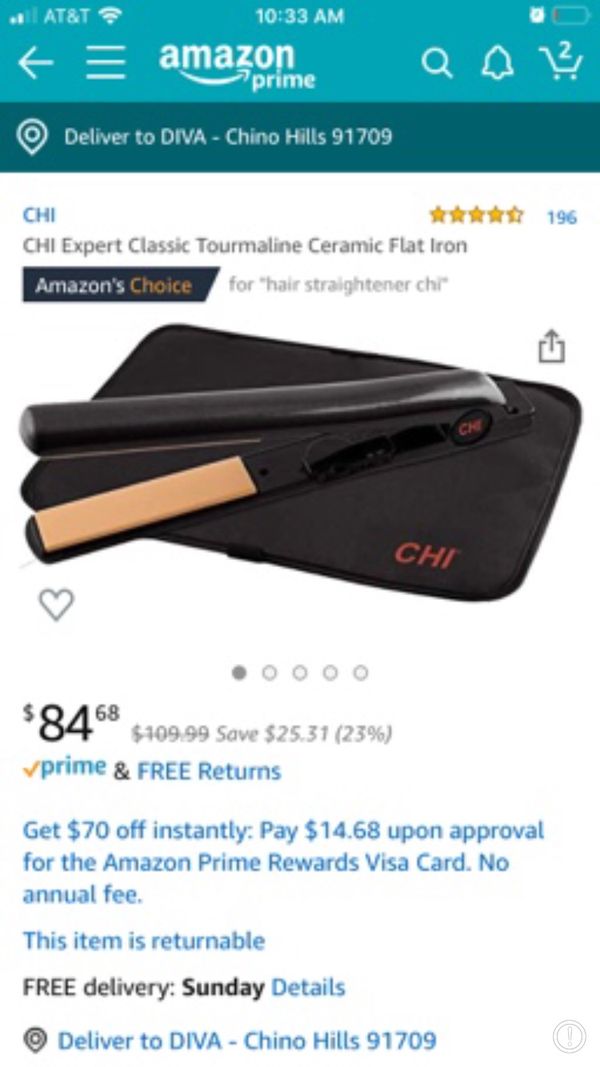Open the FREE delivery Details link
The width and height of the screenshot is (600, 1067).
(x=308, y=988)
